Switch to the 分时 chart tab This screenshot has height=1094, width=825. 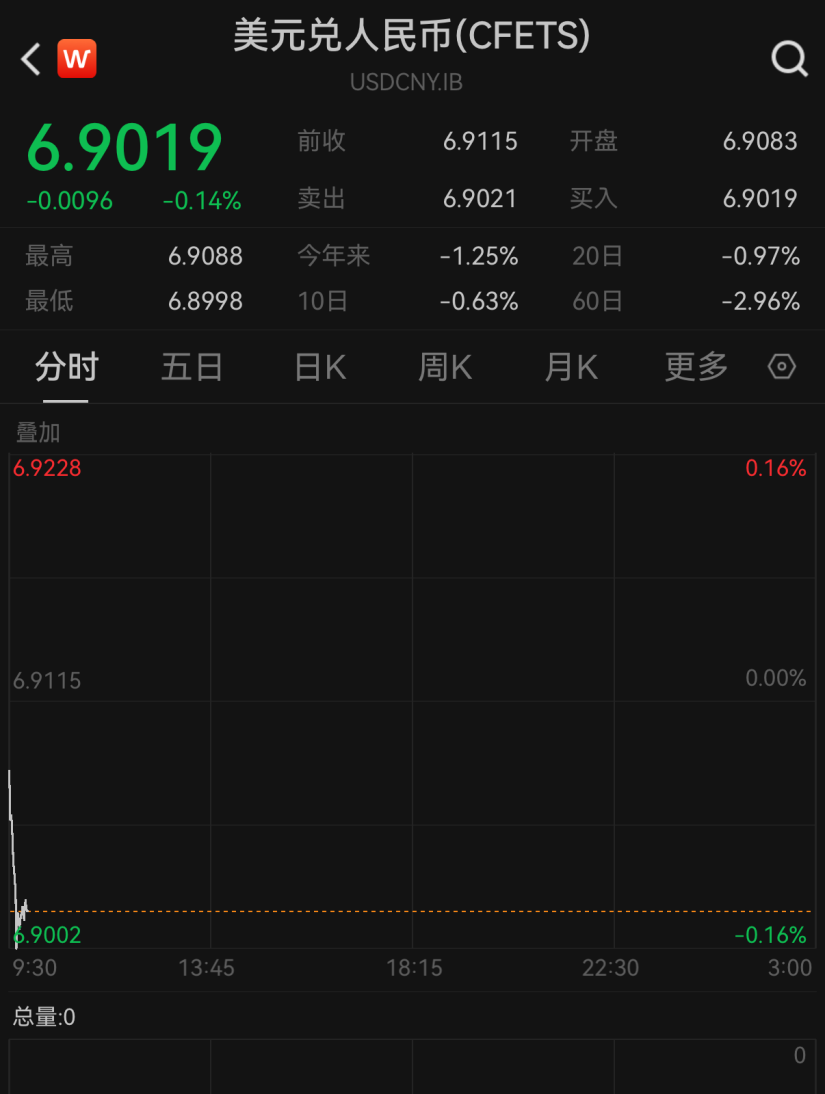point(67,367)
